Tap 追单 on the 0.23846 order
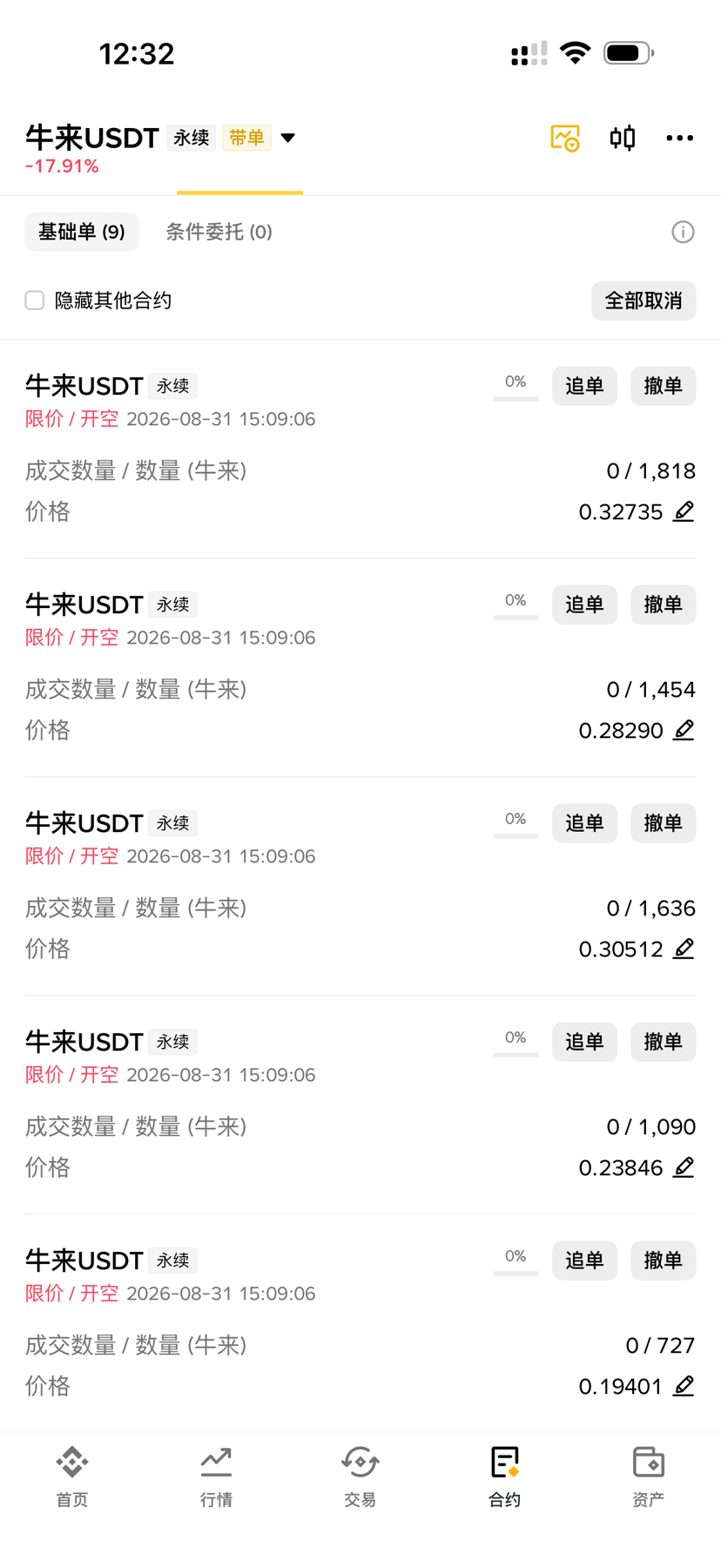 pos(585,1042)
